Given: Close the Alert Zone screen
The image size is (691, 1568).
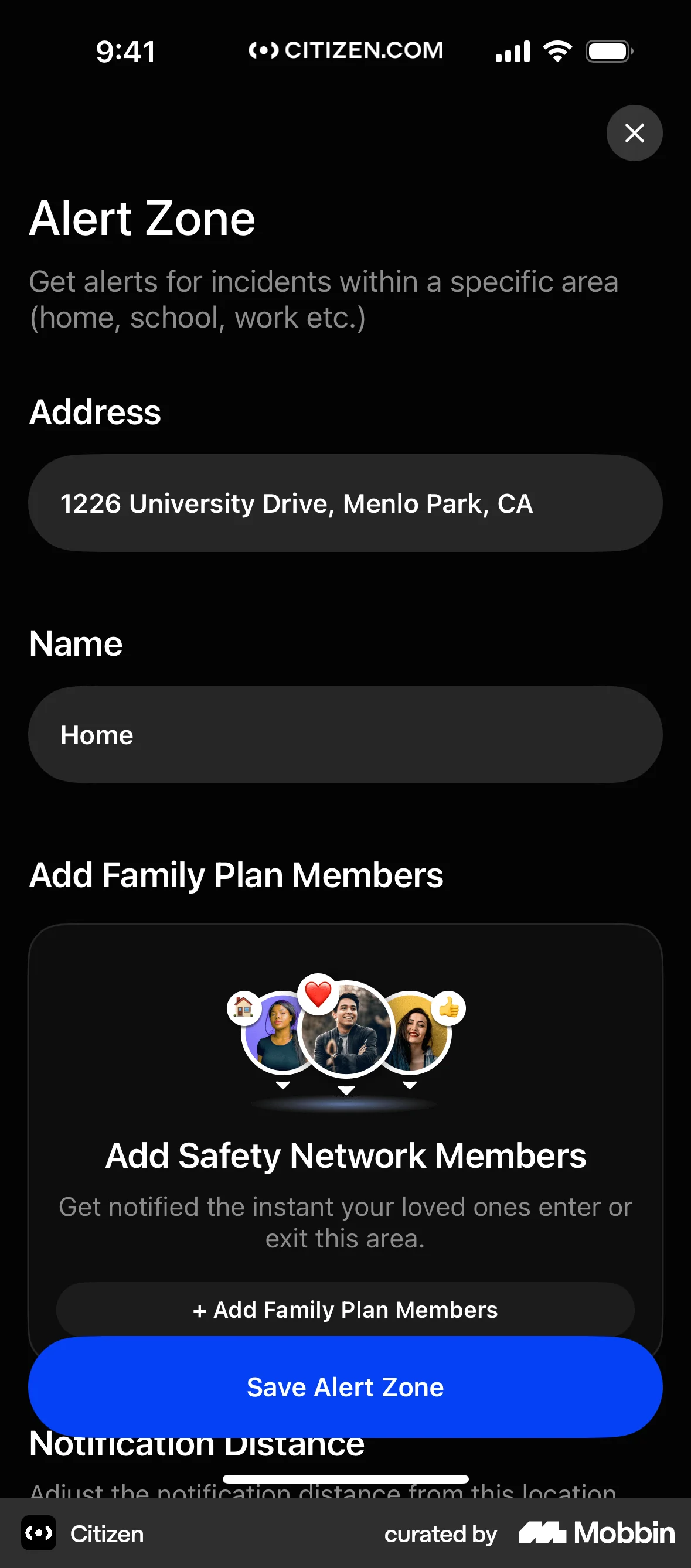Looking at the screenshot, I should point(634,132).
